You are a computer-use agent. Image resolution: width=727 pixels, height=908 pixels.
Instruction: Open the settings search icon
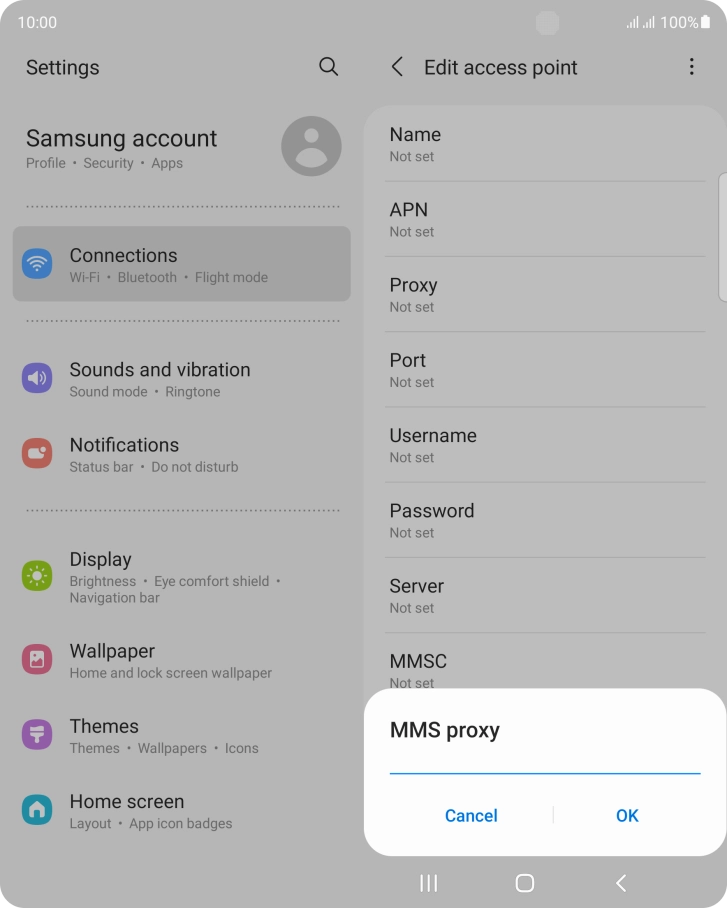(328, 67)
